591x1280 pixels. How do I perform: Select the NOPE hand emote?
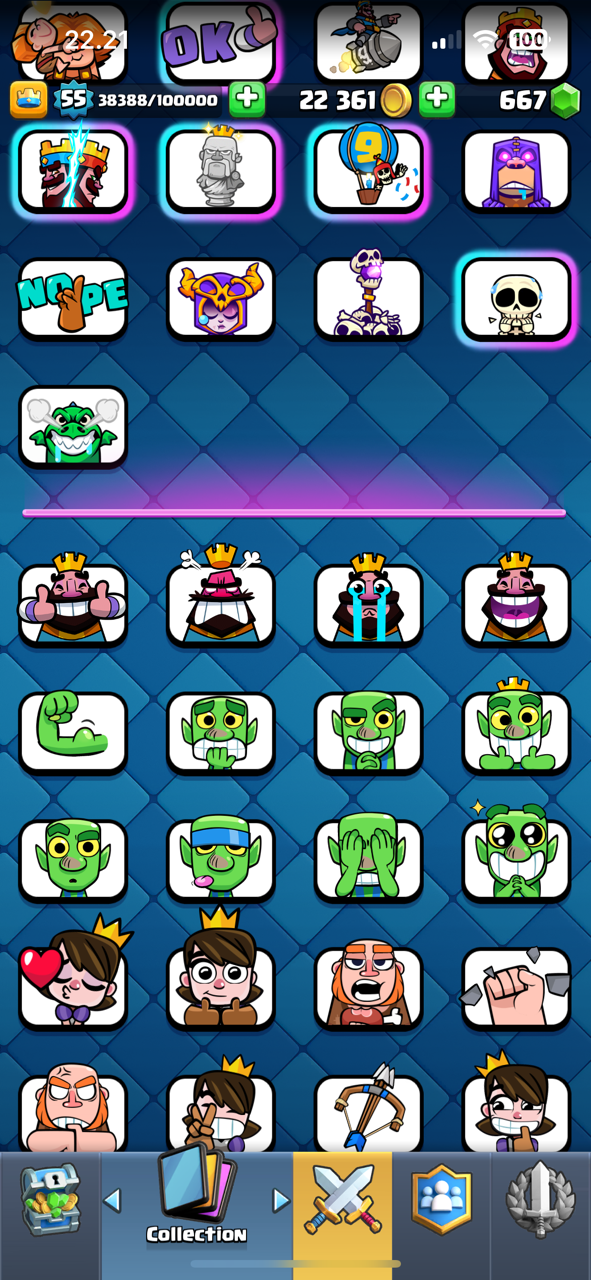click(73, 298)
